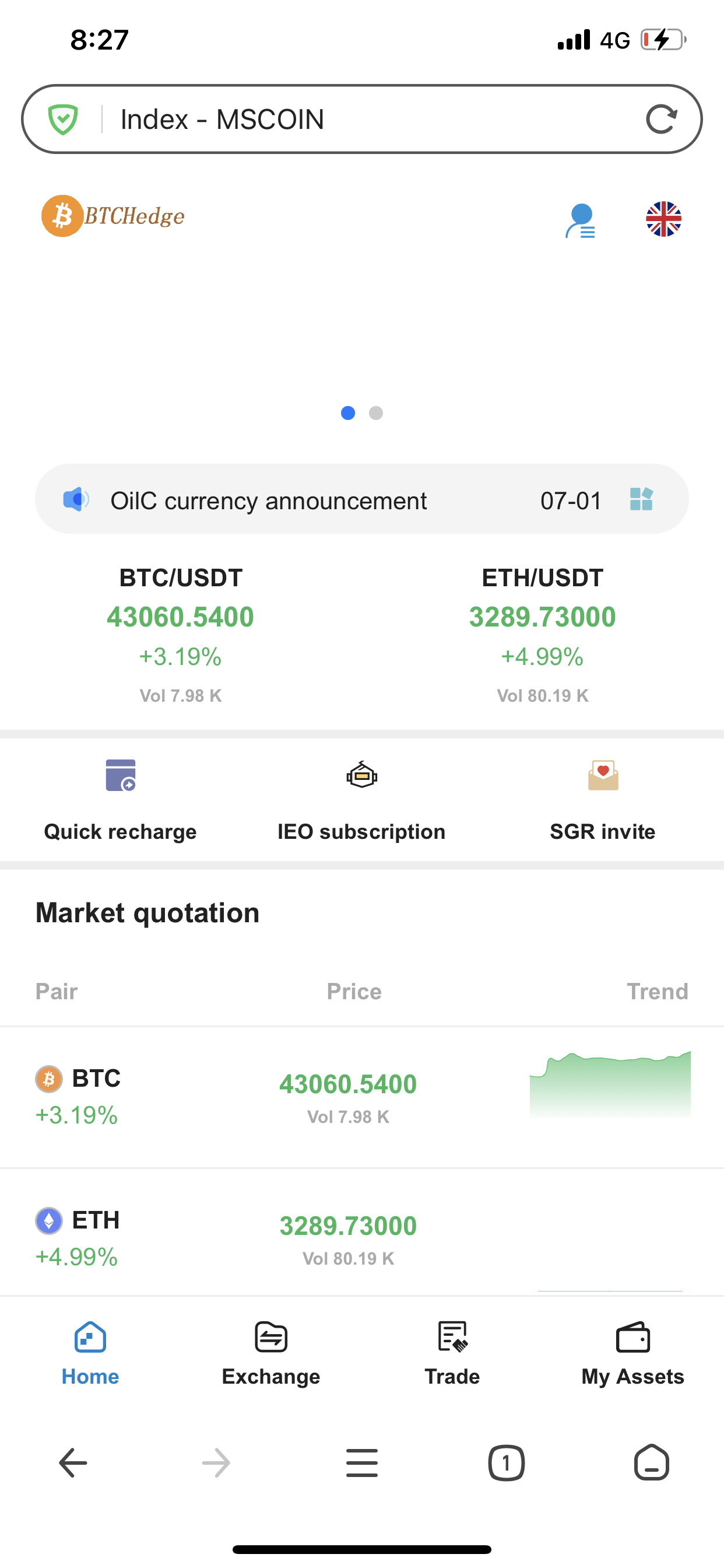Open the browser tabs switcher
This screenshot has width=724, height=1568.
coord(506,1462)
